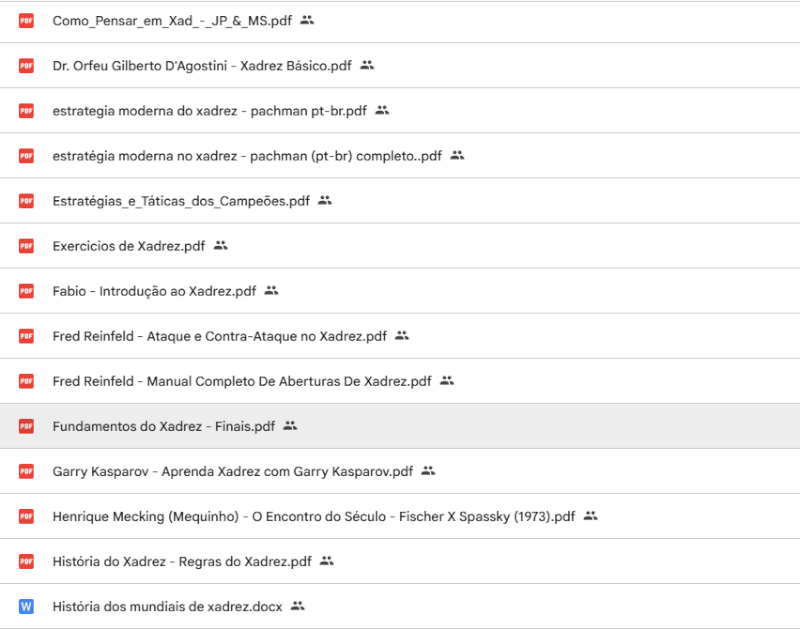
Task: Open História dos mundiais de xadrez.docx
Action: pyautogui.click(x=167, y=606)
